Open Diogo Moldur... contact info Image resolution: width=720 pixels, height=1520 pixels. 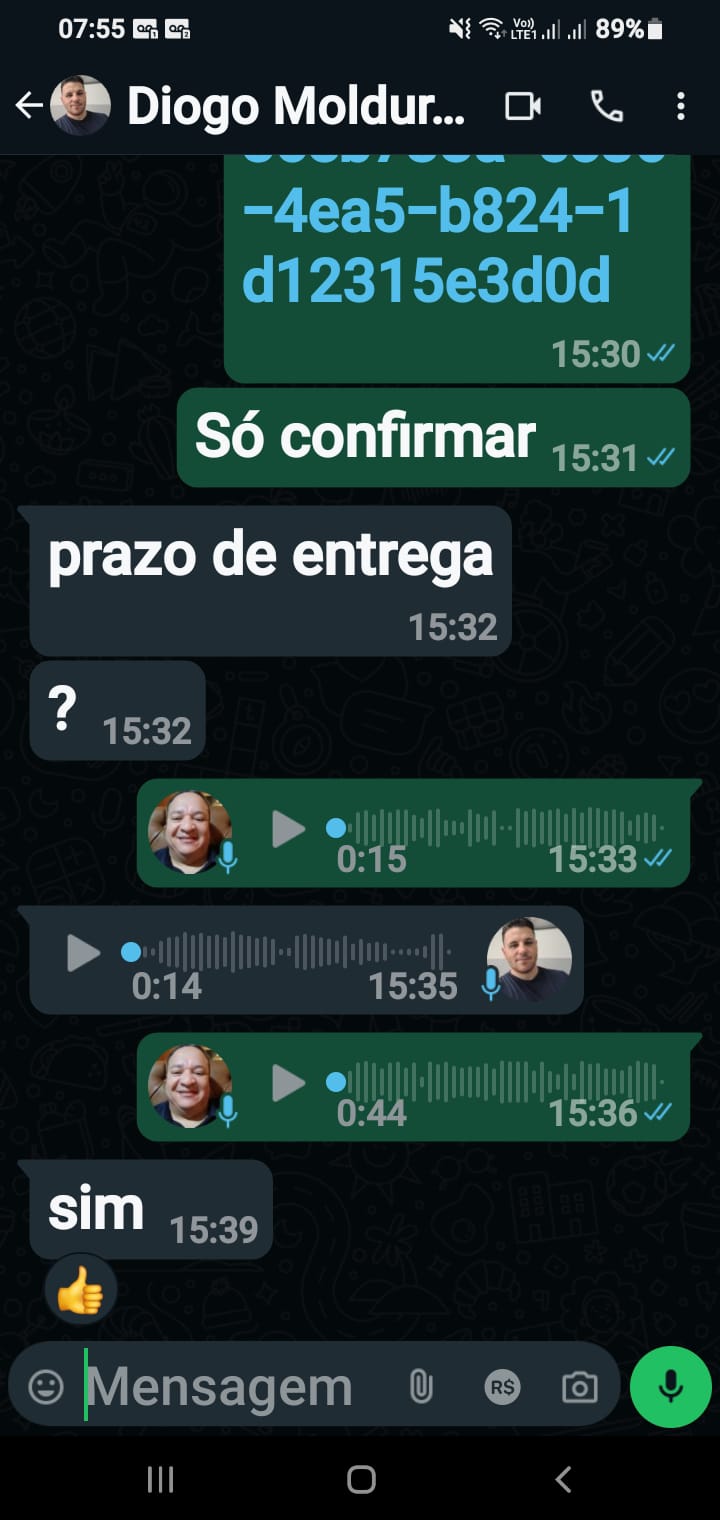point(296,106)
